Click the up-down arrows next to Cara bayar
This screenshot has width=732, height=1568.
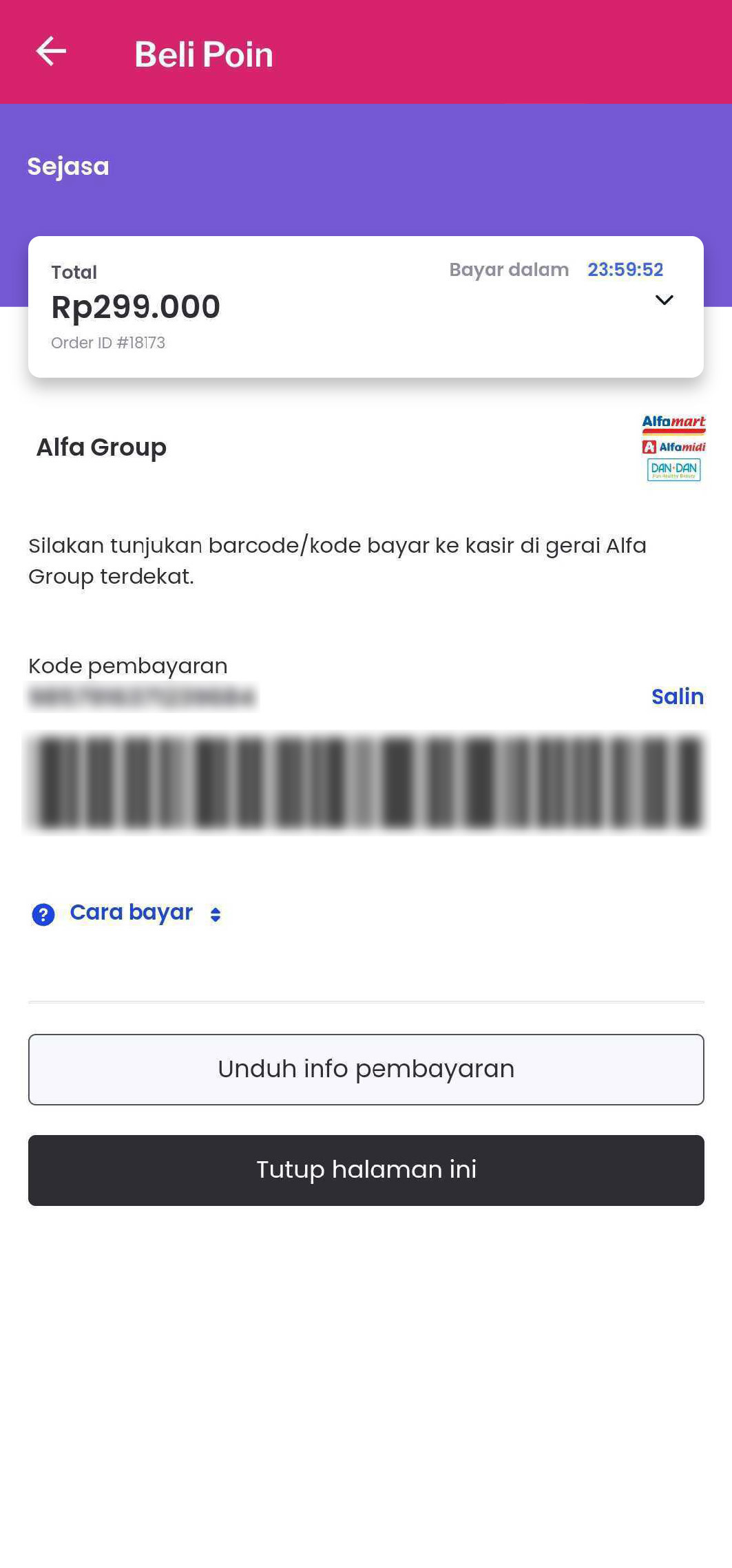click(216, 915)
